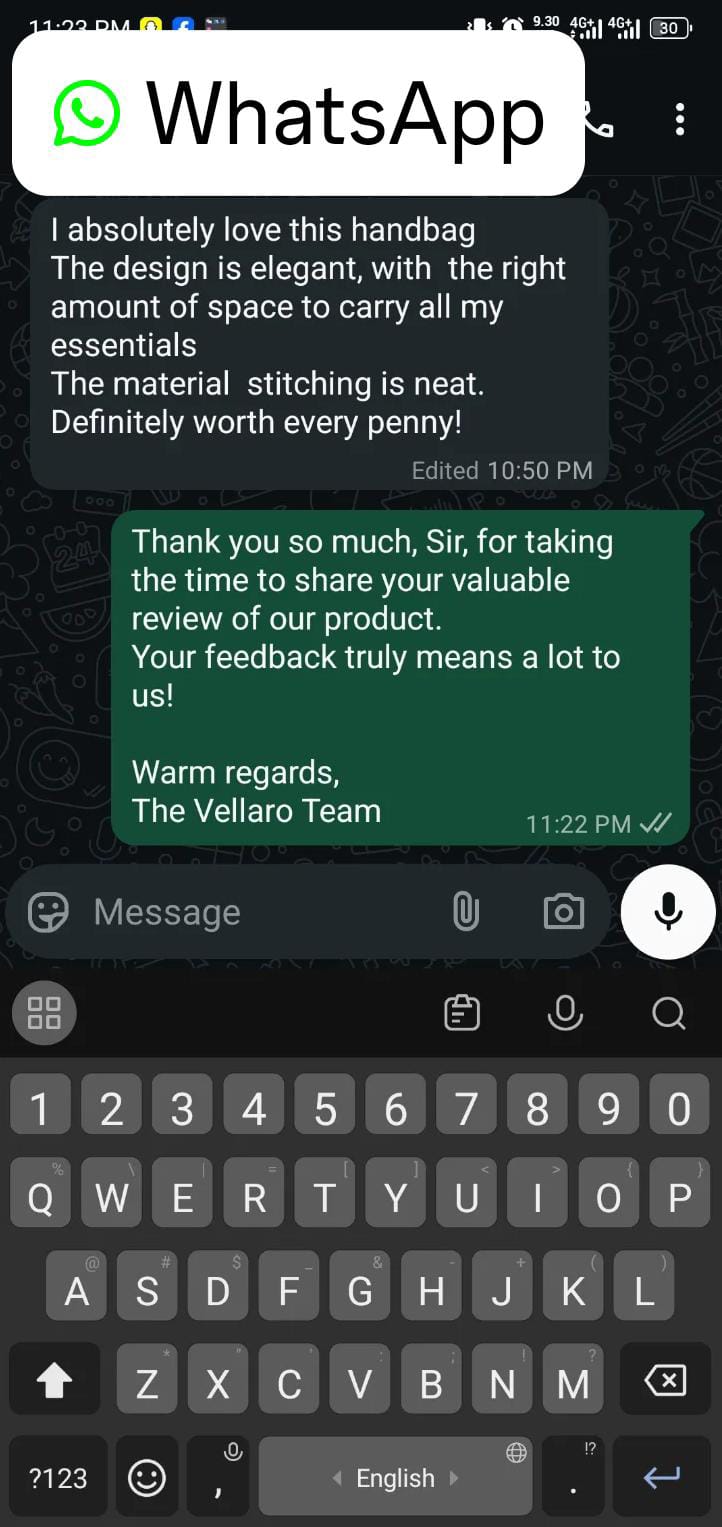Open the keyboard's four-squares menu
The image size is (722, 1527).
(x=44, y=1013)
